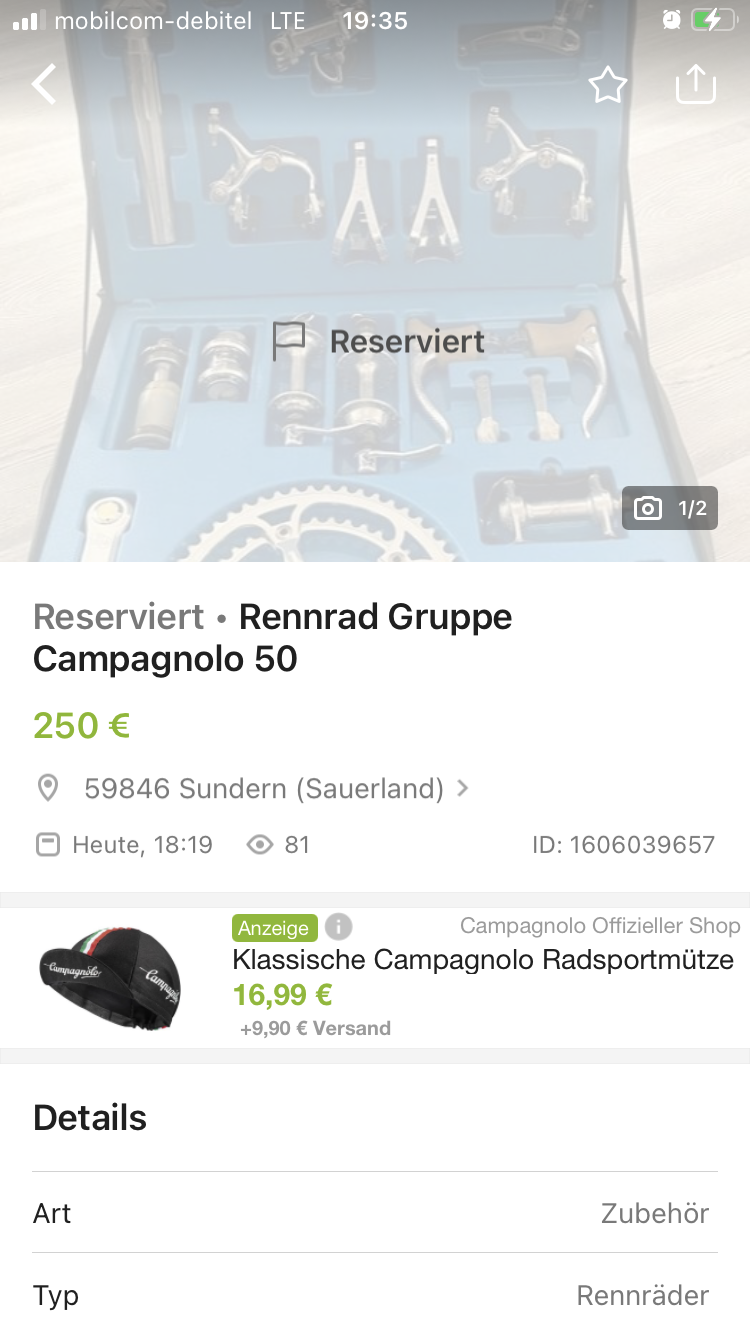Save this listing with the star icon
Viewport: 750px width, 1334px height.
click(x=607, y=86)
